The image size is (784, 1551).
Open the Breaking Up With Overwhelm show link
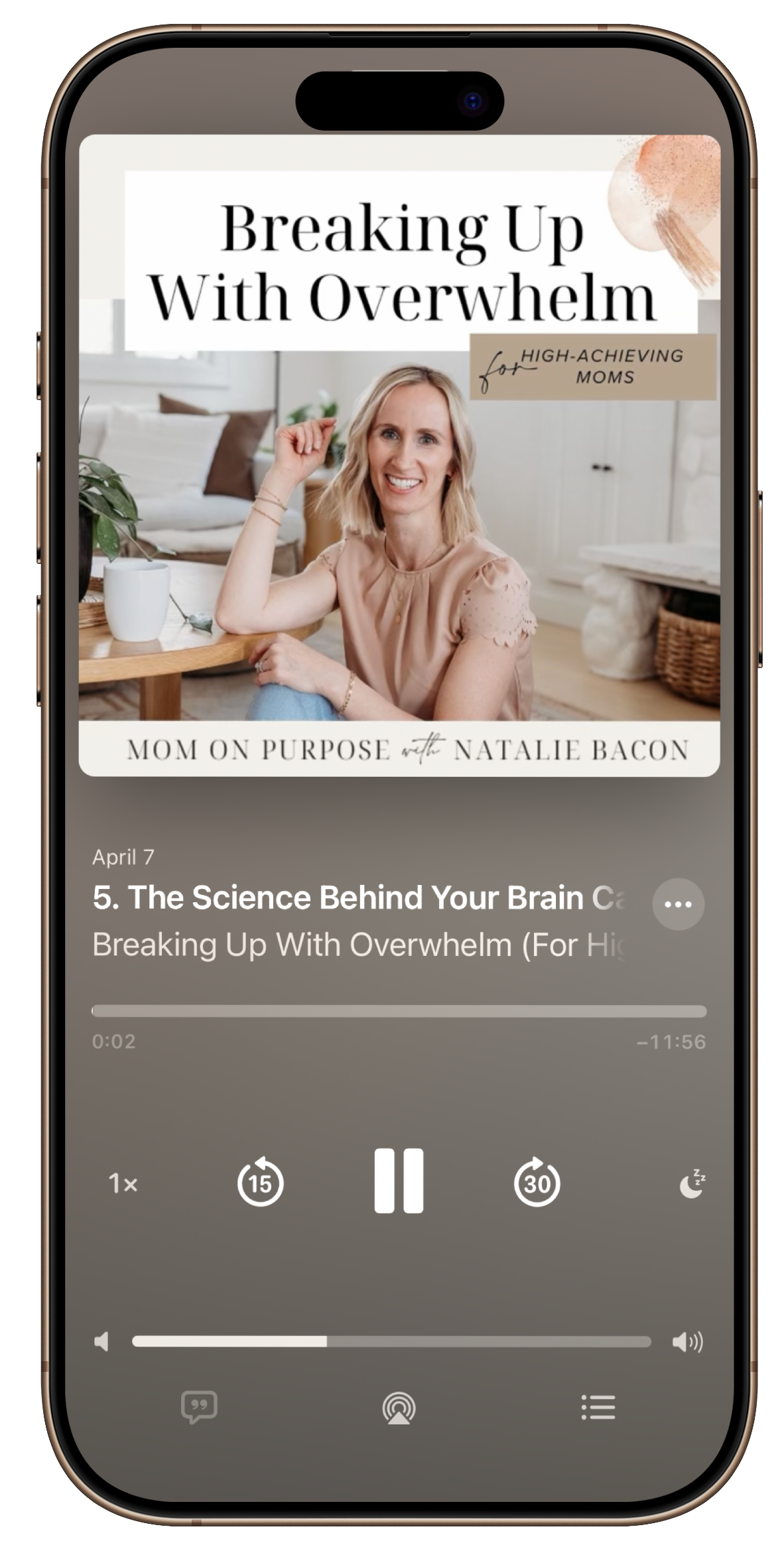tap(358, 945)
